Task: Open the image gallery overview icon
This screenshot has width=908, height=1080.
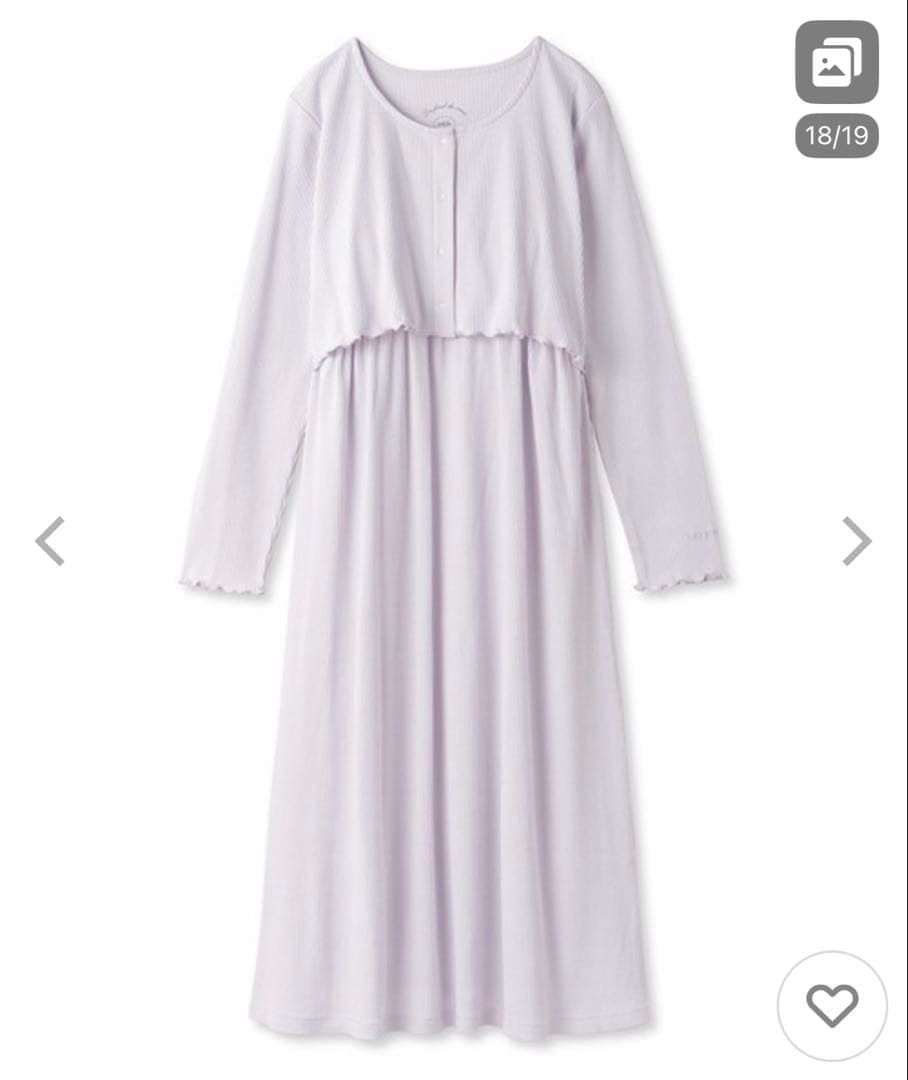Action: 836,63
